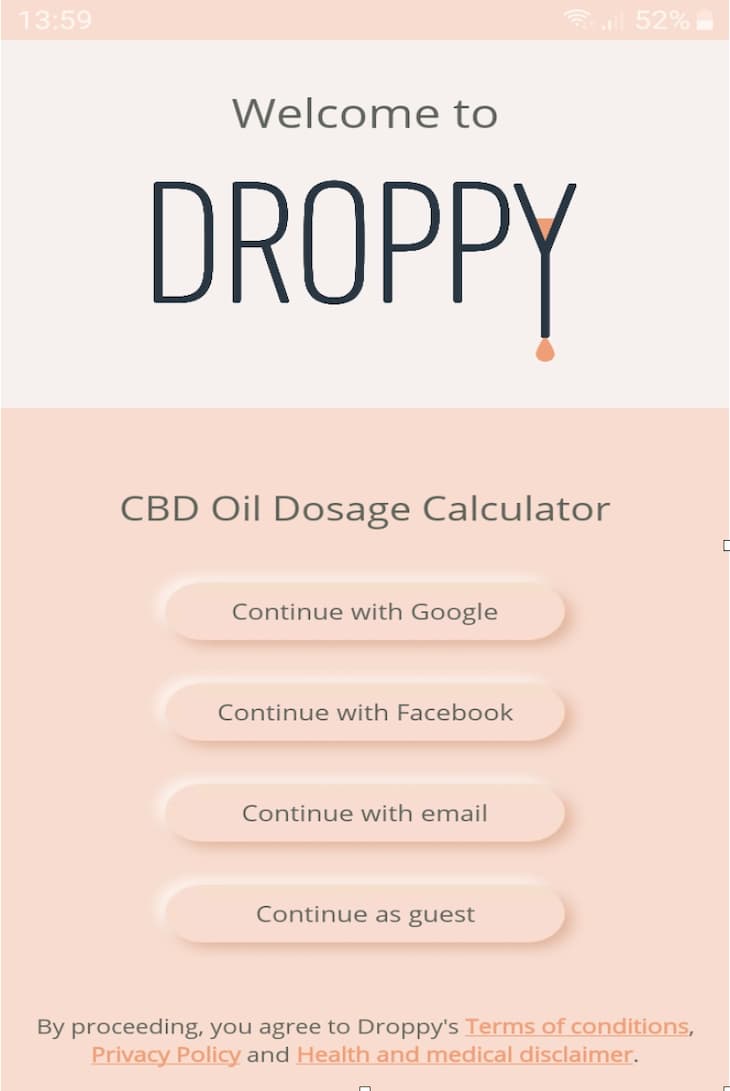Screen dimensions: 730x1091
Task: Open the Terms of conditions link
Action: (576, 1026)
